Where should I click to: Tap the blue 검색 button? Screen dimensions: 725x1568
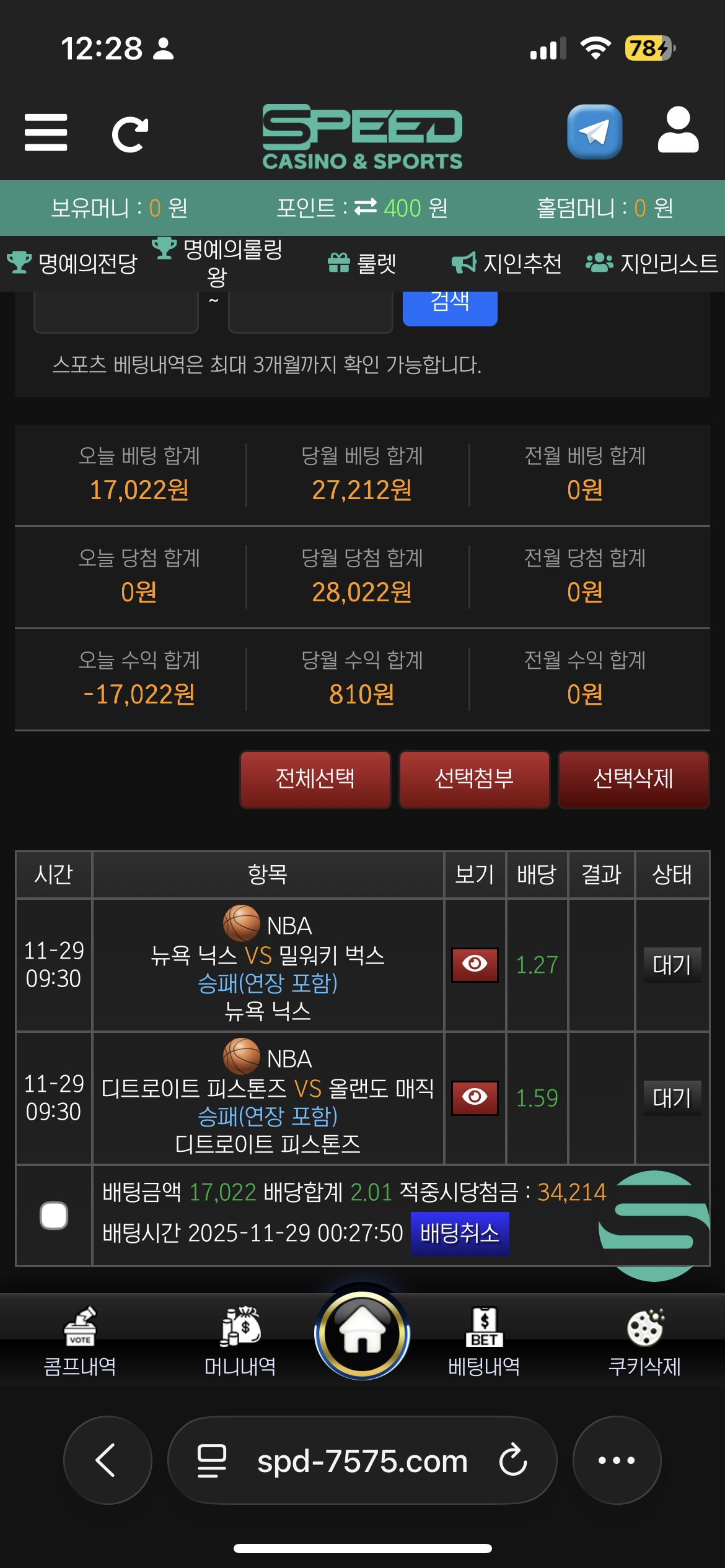coord(450,305)
